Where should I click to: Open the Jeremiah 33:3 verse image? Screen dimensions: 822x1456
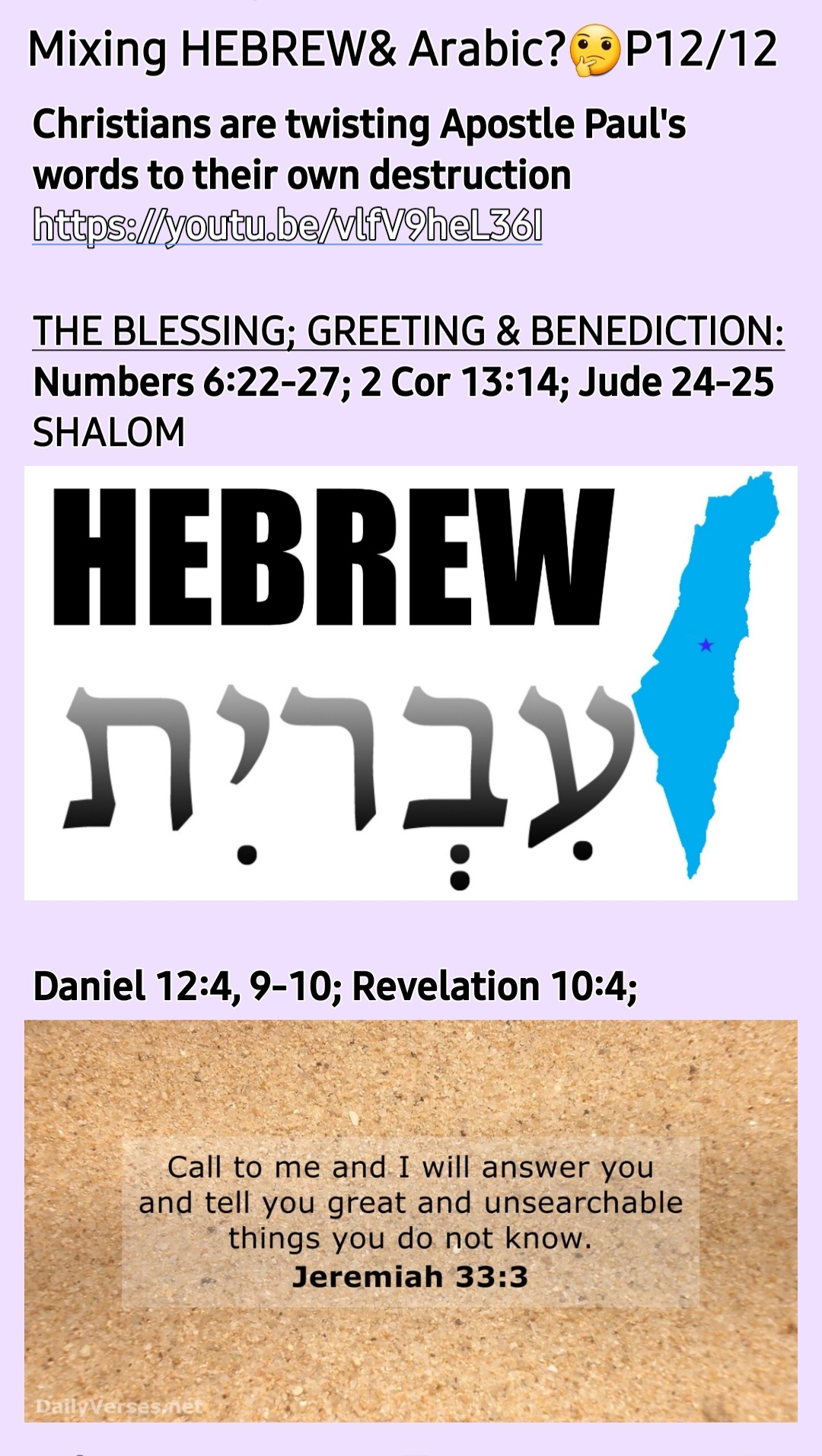(x=410, y=1220)
